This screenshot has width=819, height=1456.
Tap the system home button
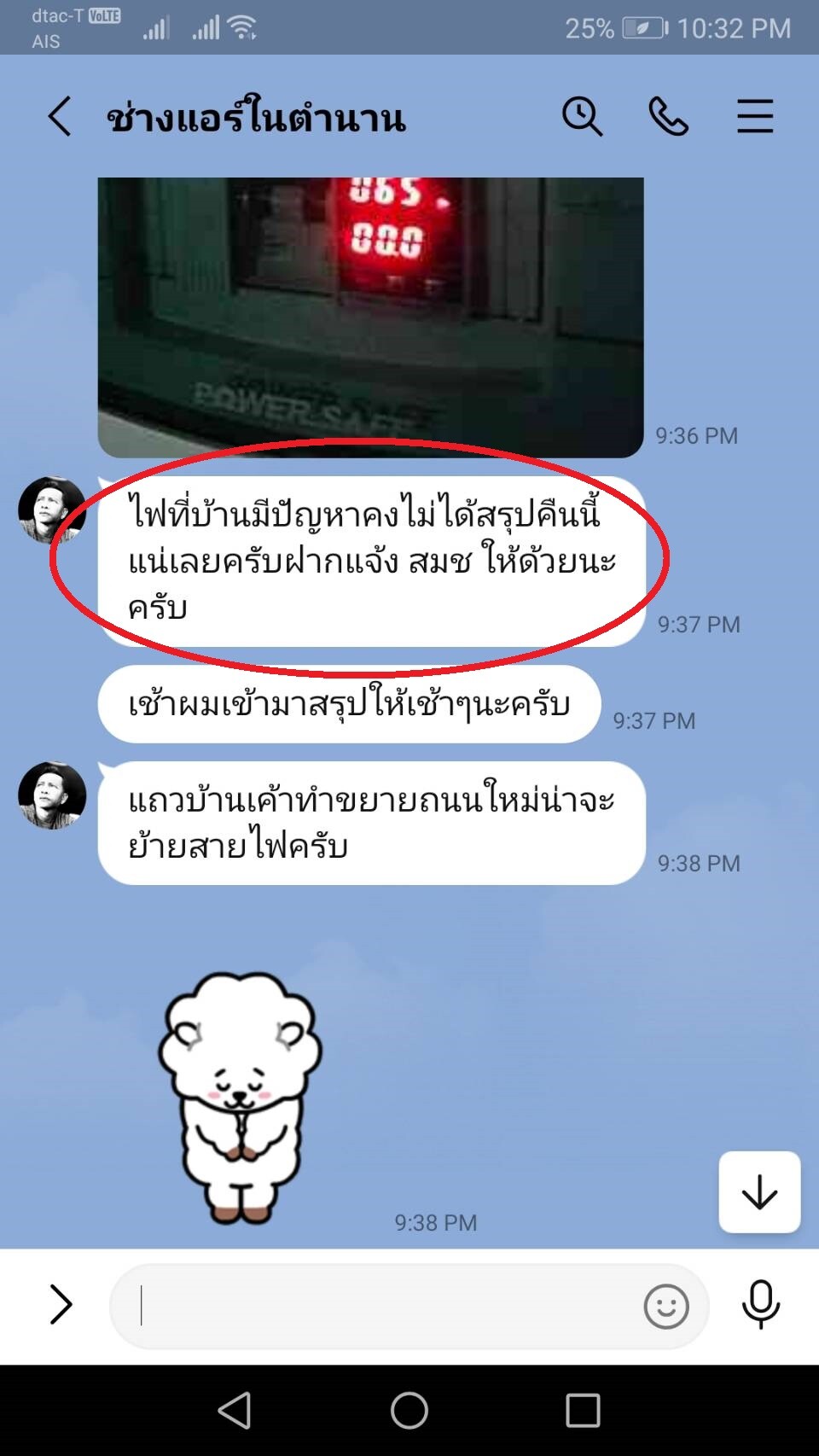click(x=409, y=1410)
